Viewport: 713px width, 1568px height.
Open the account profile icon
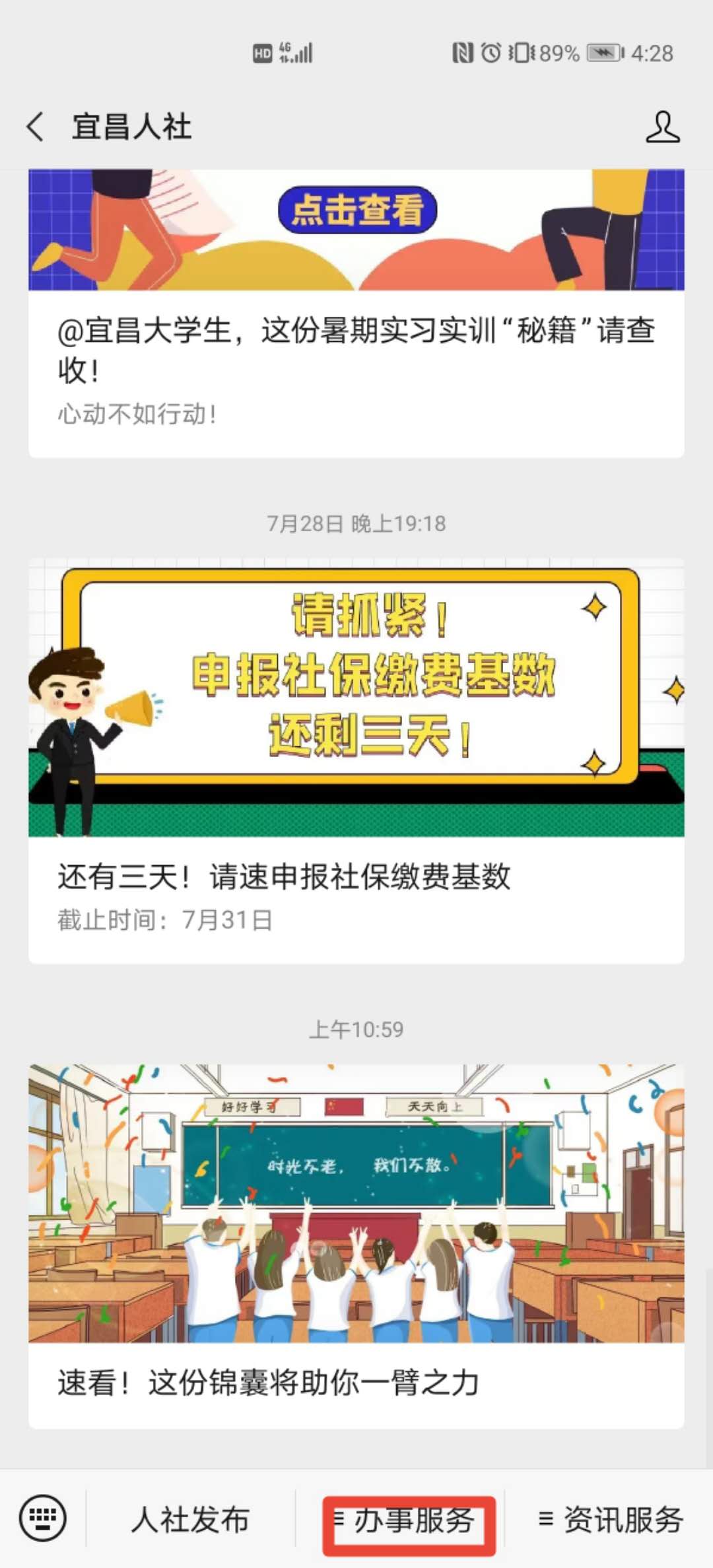[662, 126]
